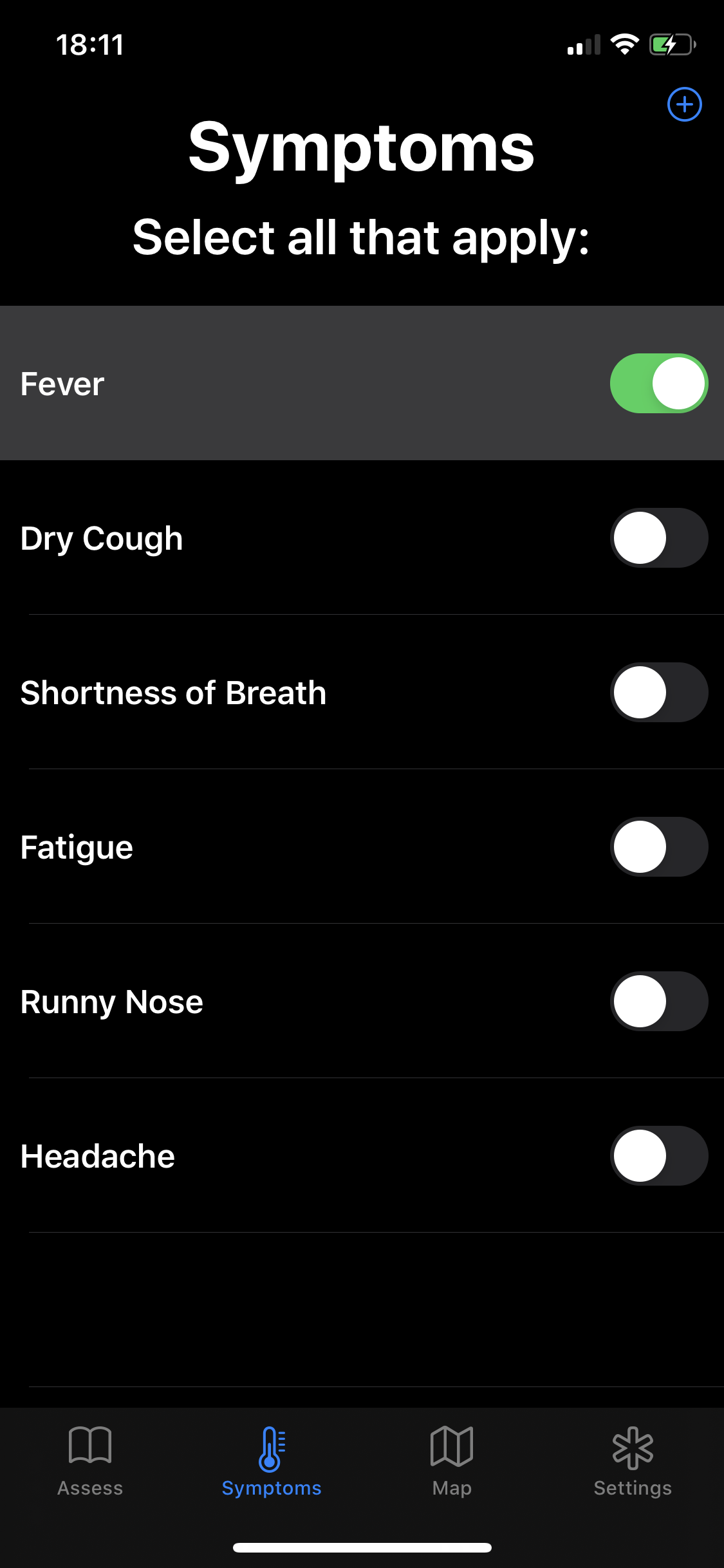Enable the Runny Nose switch
This screenshot has width=724, height=1568.
tap(658, 1002)
